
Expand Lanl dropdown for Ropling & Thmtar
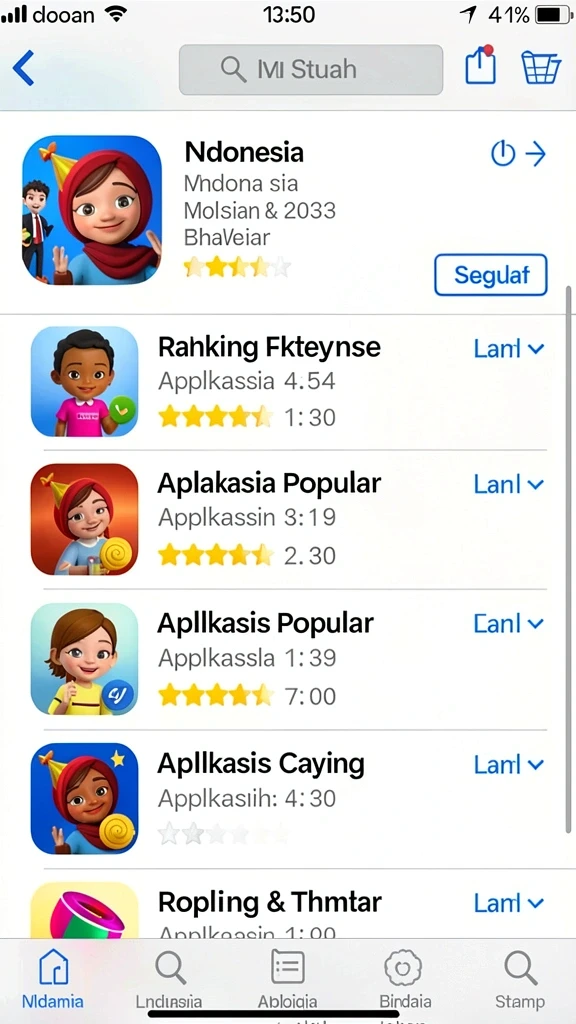click(509, 904)
